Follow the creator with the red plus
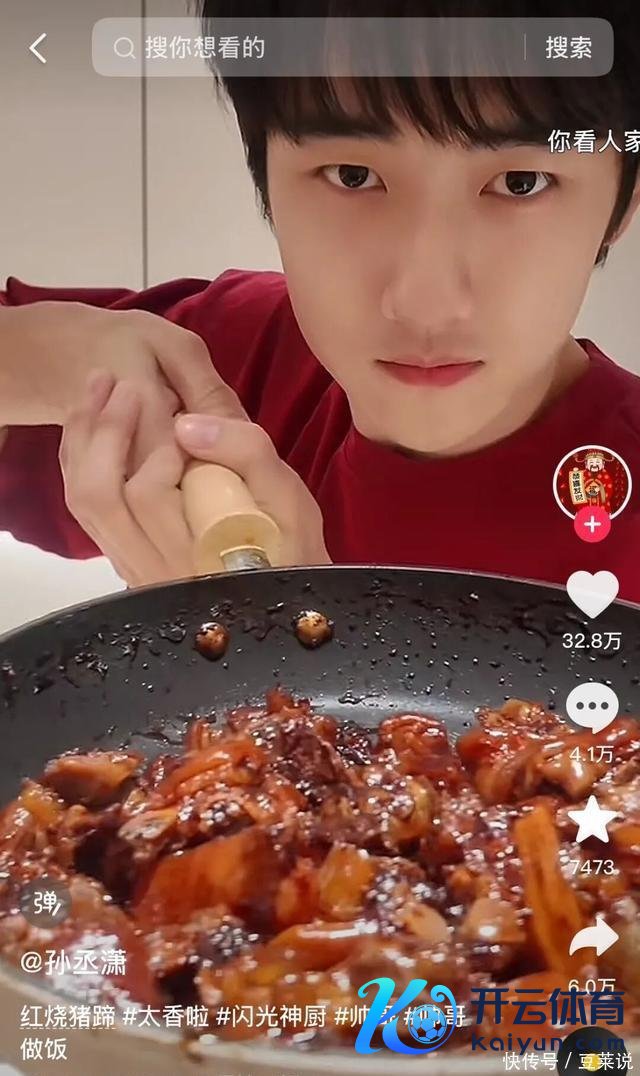The image size is (640, 1076). tap(592, 523)
